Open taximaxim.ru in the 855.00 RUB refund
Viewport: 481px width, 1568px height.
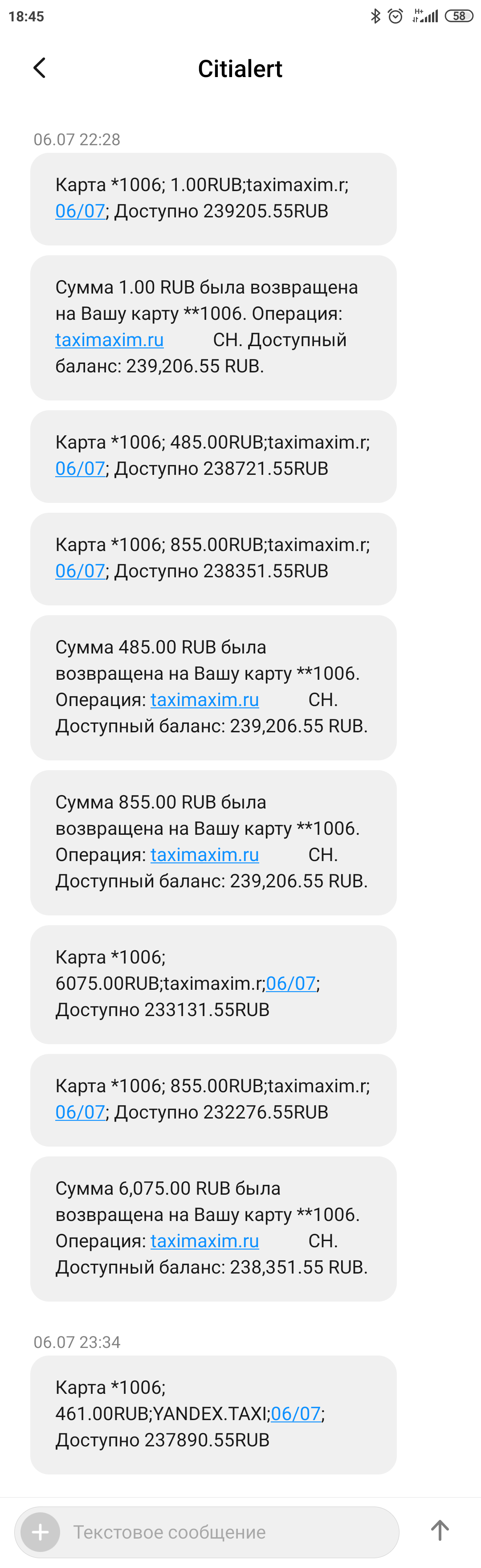(x=204, y=855)
